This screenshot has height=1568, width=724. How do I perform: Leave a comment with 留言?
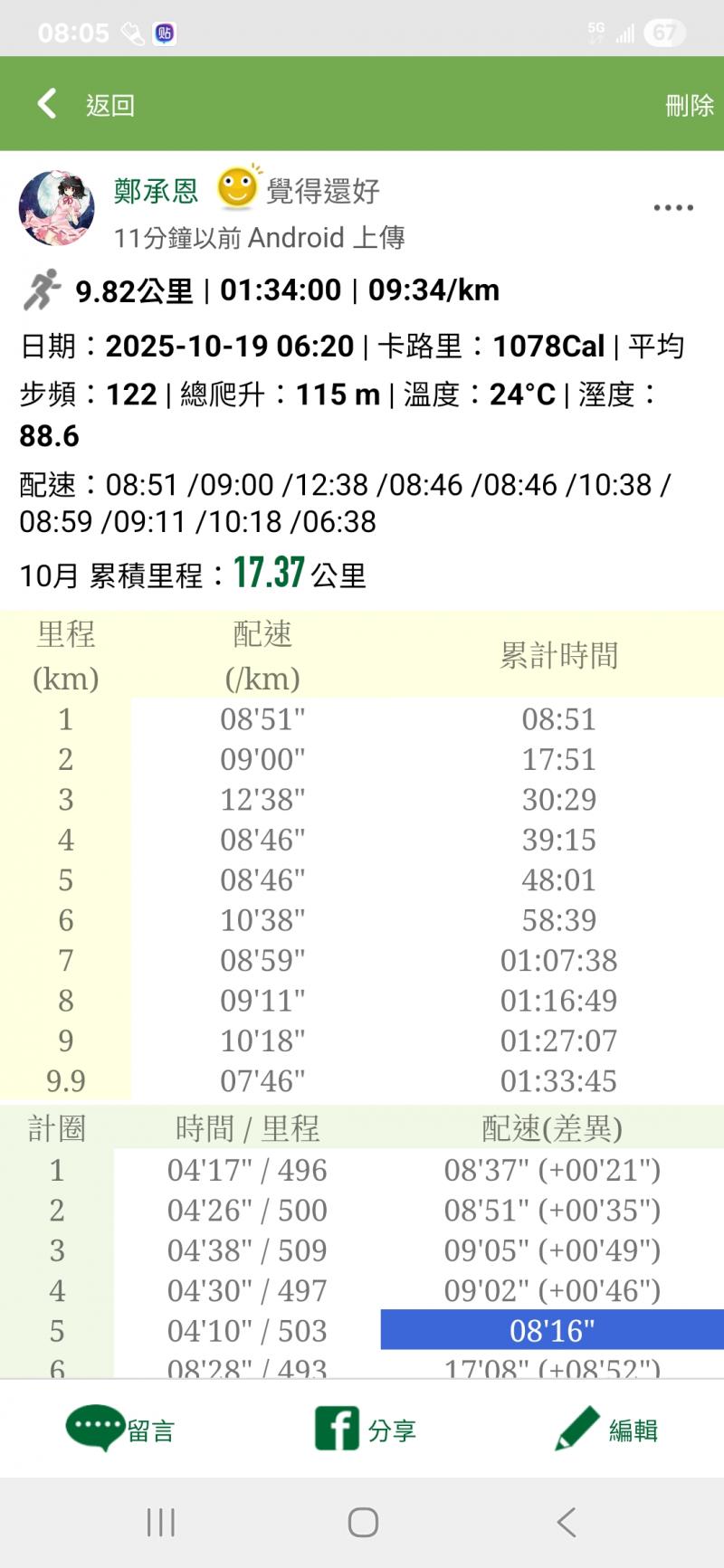tap(119, 1430)
